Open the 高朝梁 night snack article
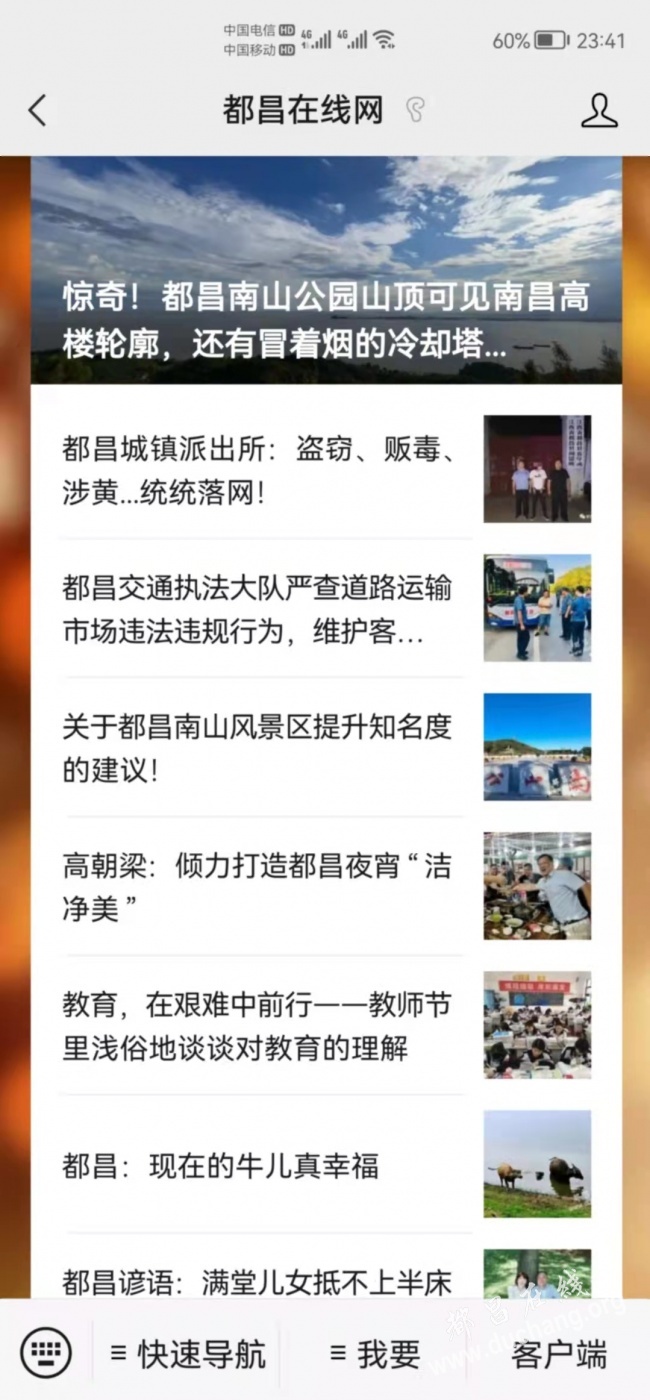Screen dimensions: 650x1400 click(257, 886)
